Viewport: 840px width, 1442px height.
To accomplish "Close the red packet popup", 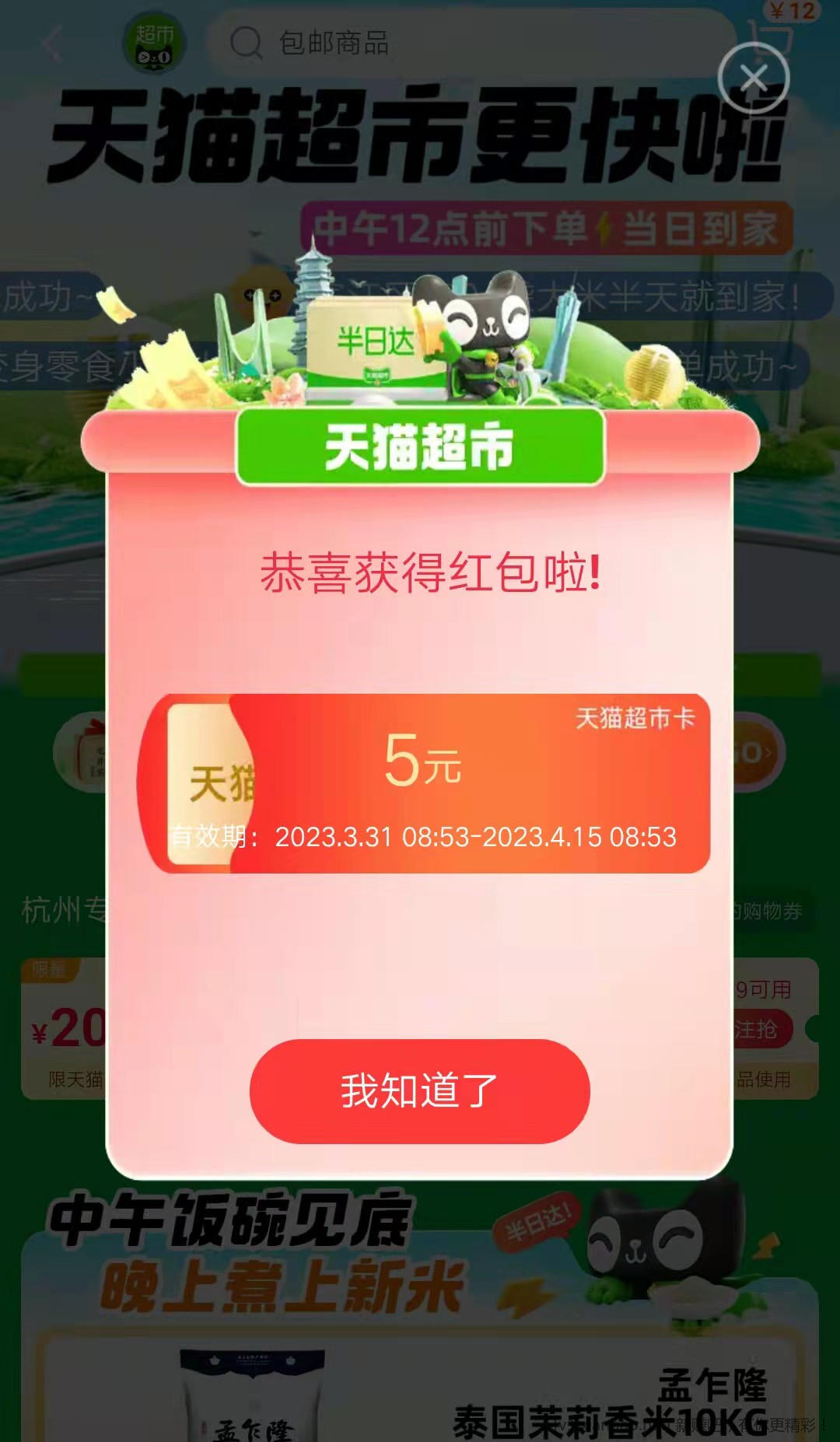I will [753, 79].
